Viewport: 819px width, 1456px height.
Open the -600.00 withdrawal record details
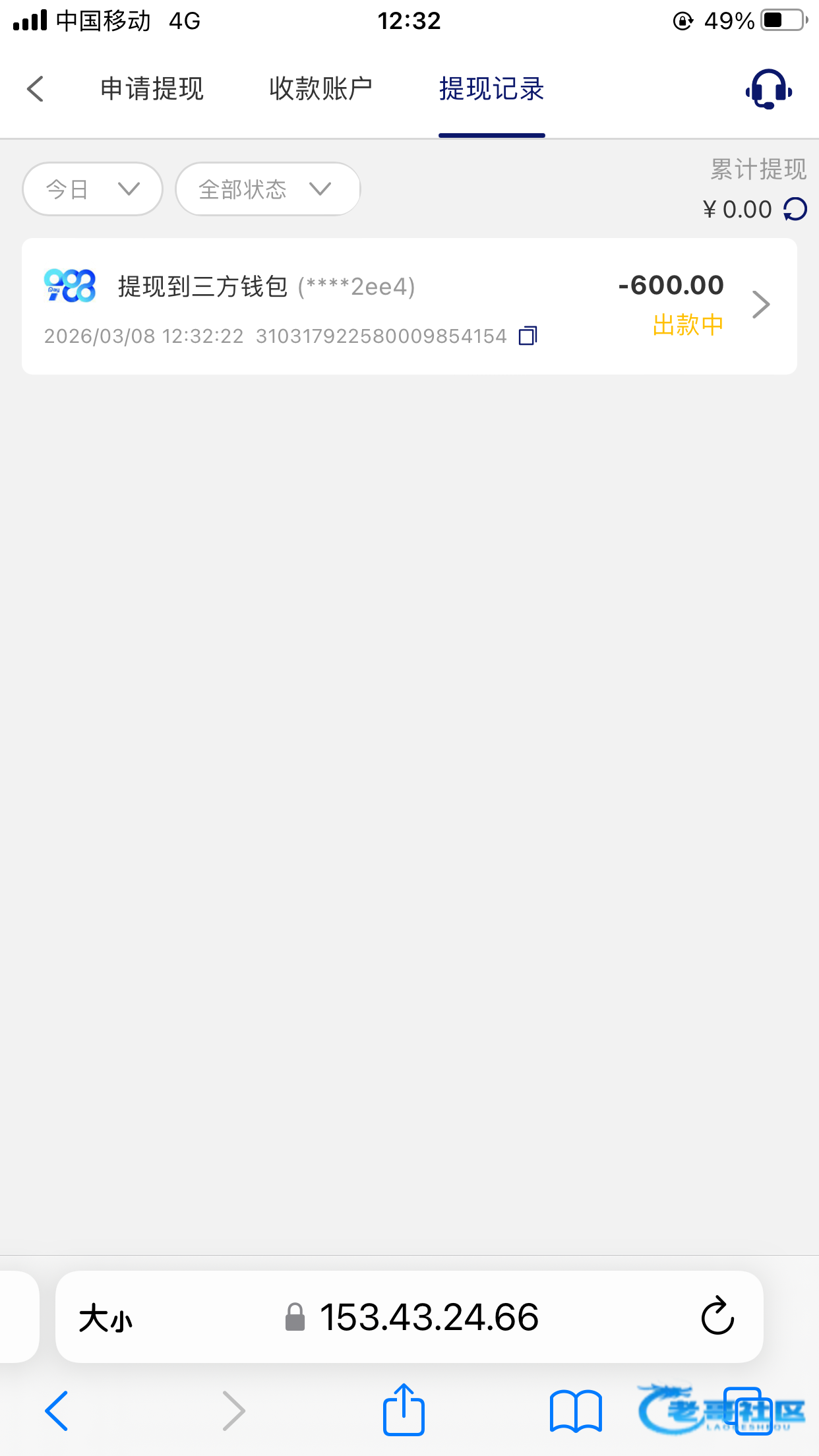pos(409,307)
